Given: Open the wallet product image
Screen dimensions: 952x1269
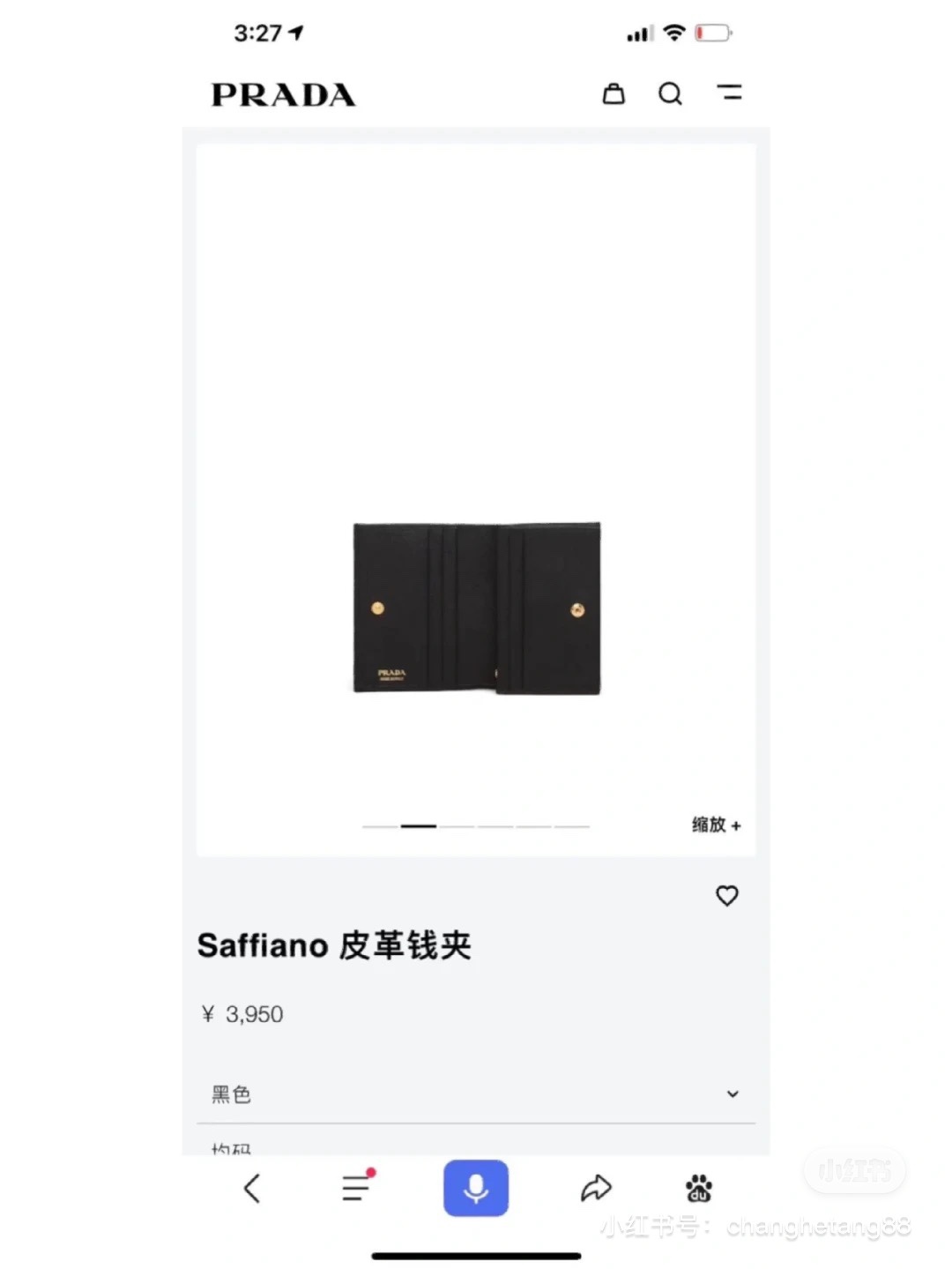Looking at the screenshot, I should [x=477, y=608].
